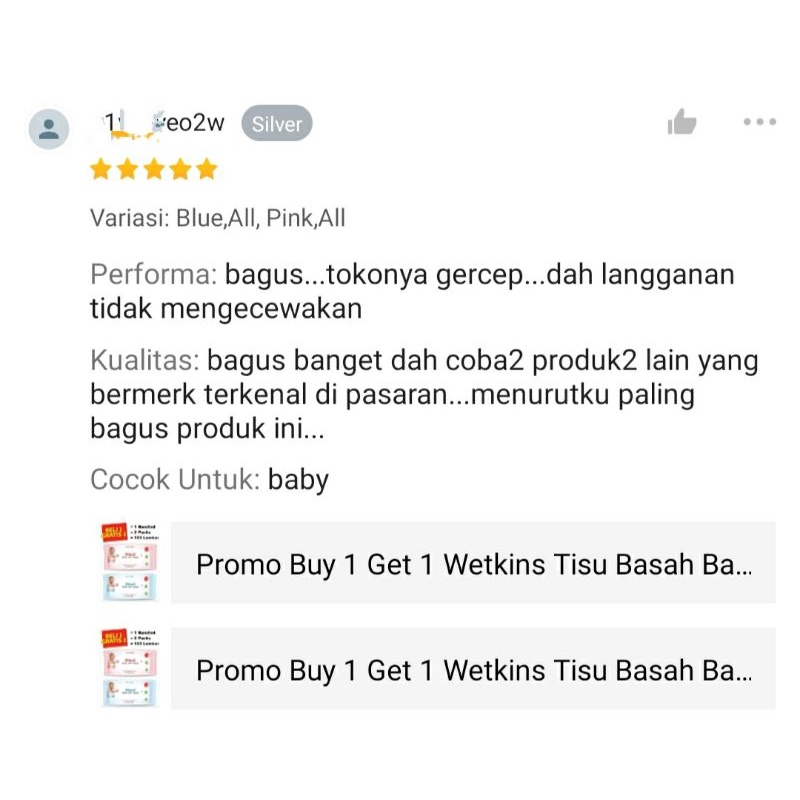800x800 pixels.
Task: Open the second Promo Buy 1 Get 1 Wetkins product
Action: coord(472,669)
